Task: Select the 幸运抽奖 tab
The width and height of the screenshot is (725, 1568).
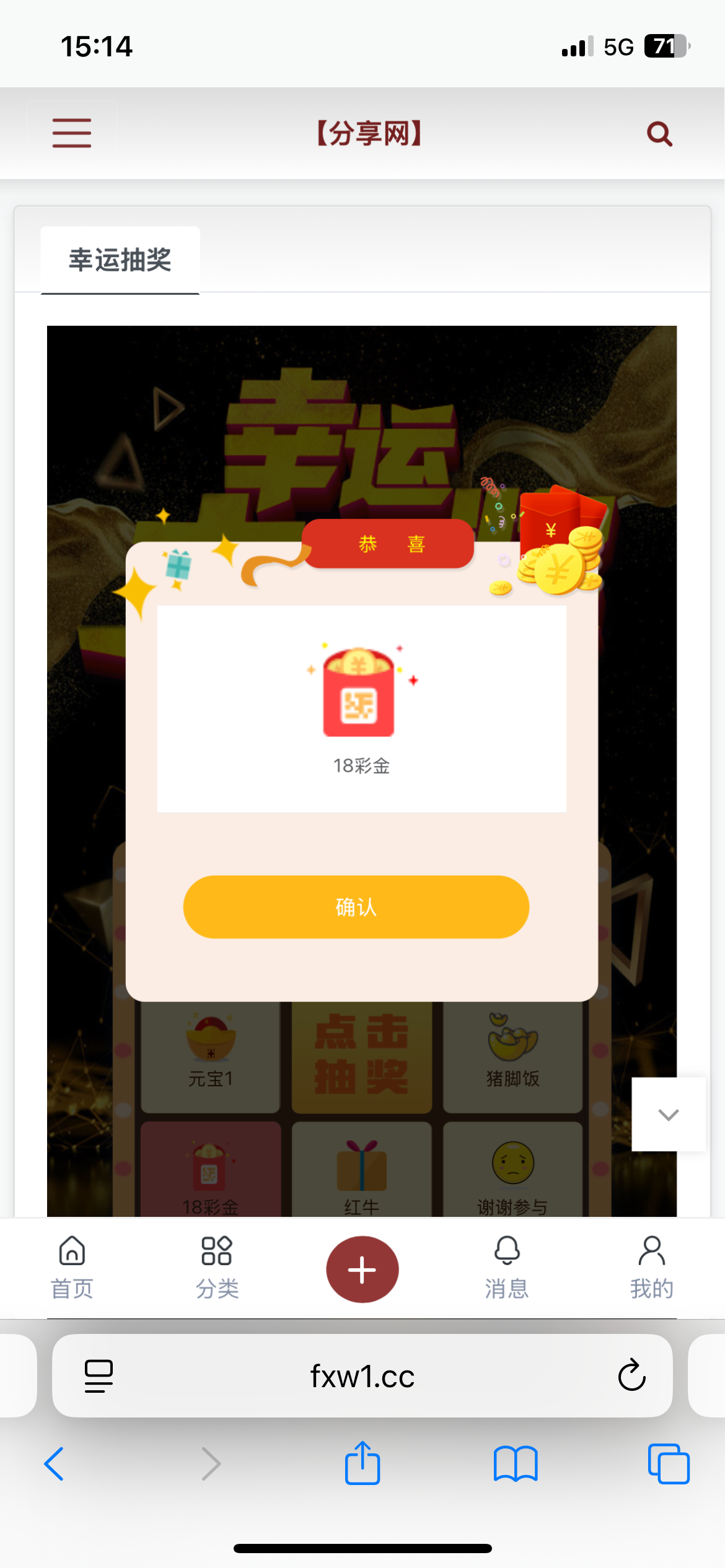Action: click(120, 260)
